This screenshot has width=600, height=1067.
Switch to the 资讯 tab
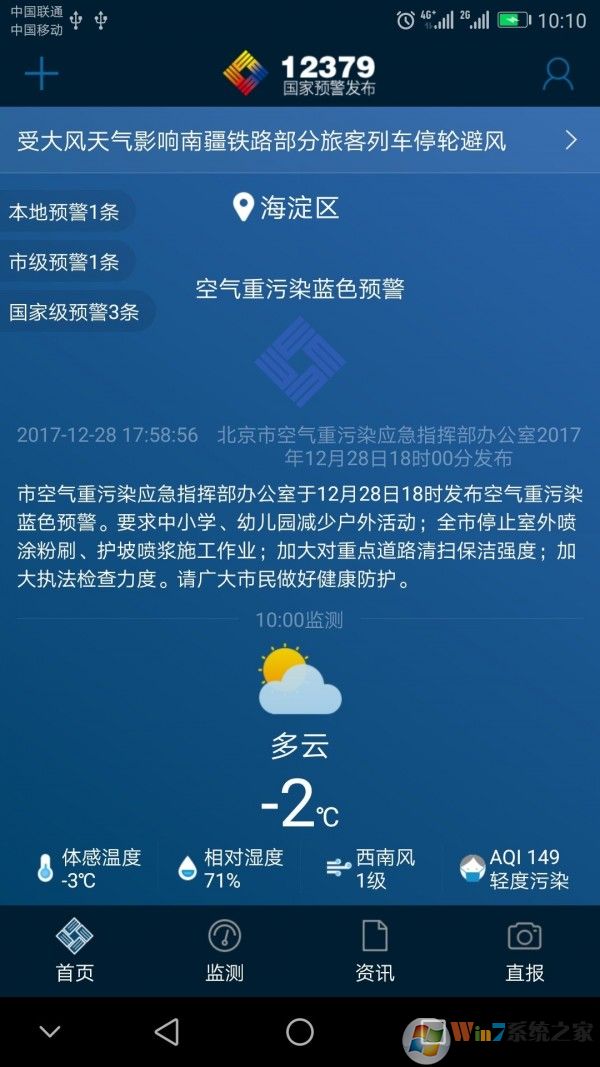click(x=374, y=951)
